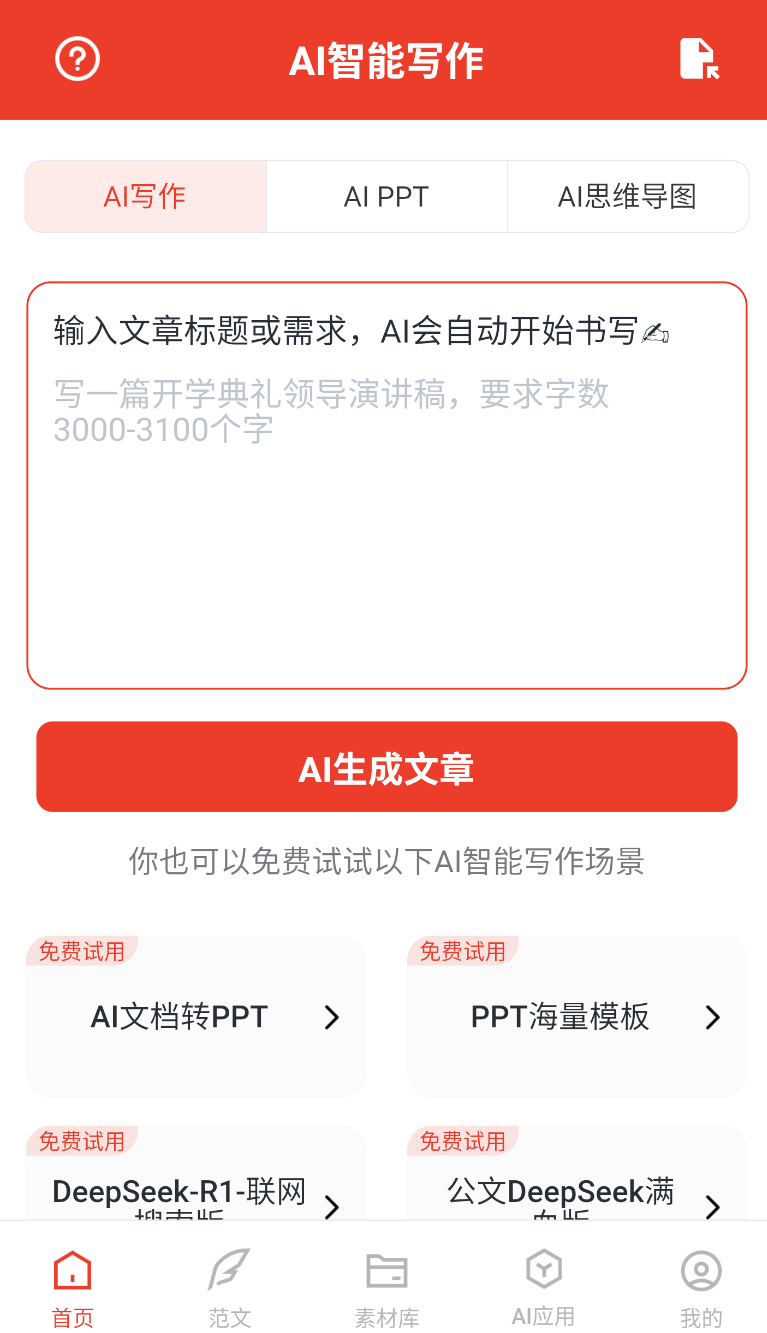Select the AI写作 tab

[146, 197]
